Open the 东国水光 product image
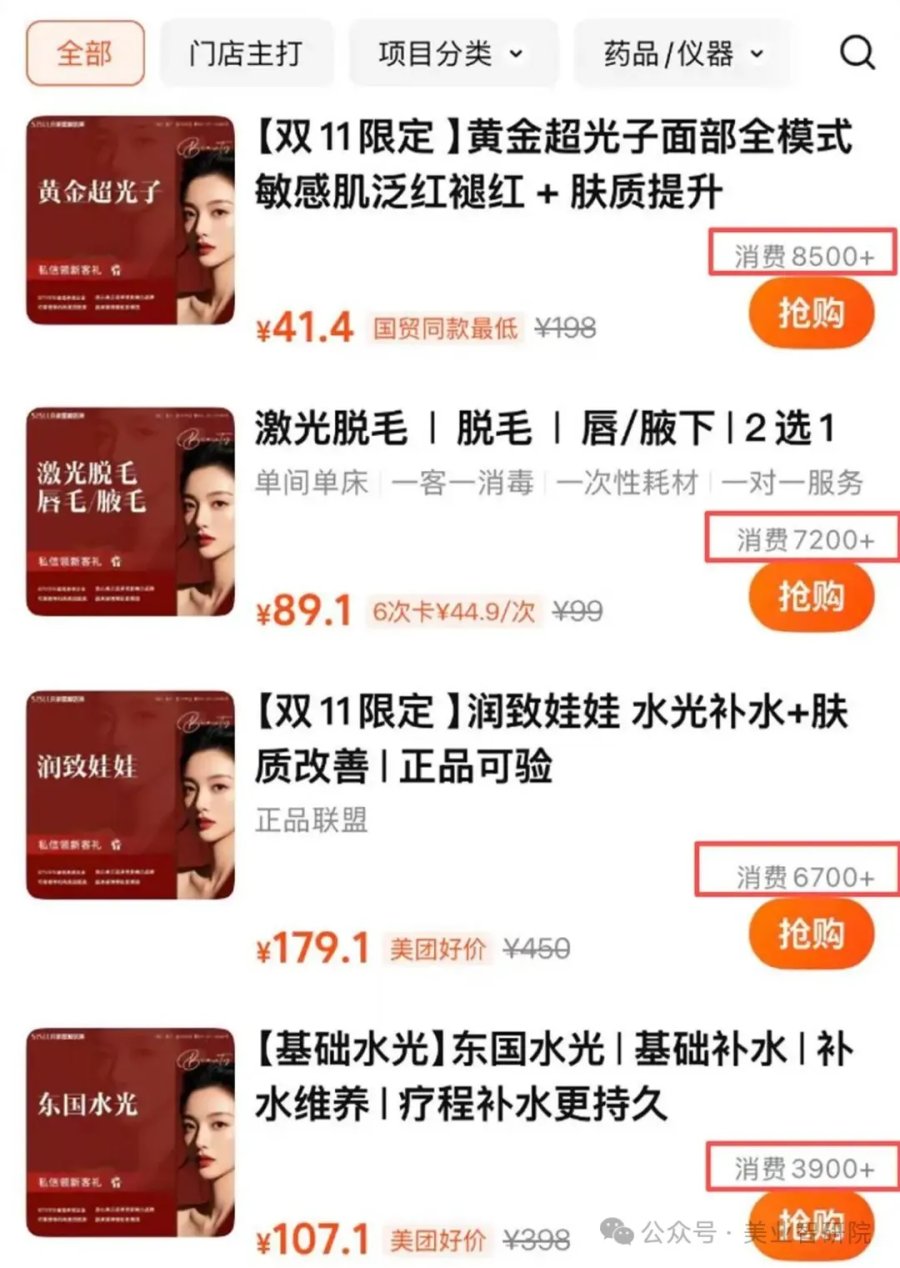The height and width of the screenshot is (1268, 900). point(130,1132)
